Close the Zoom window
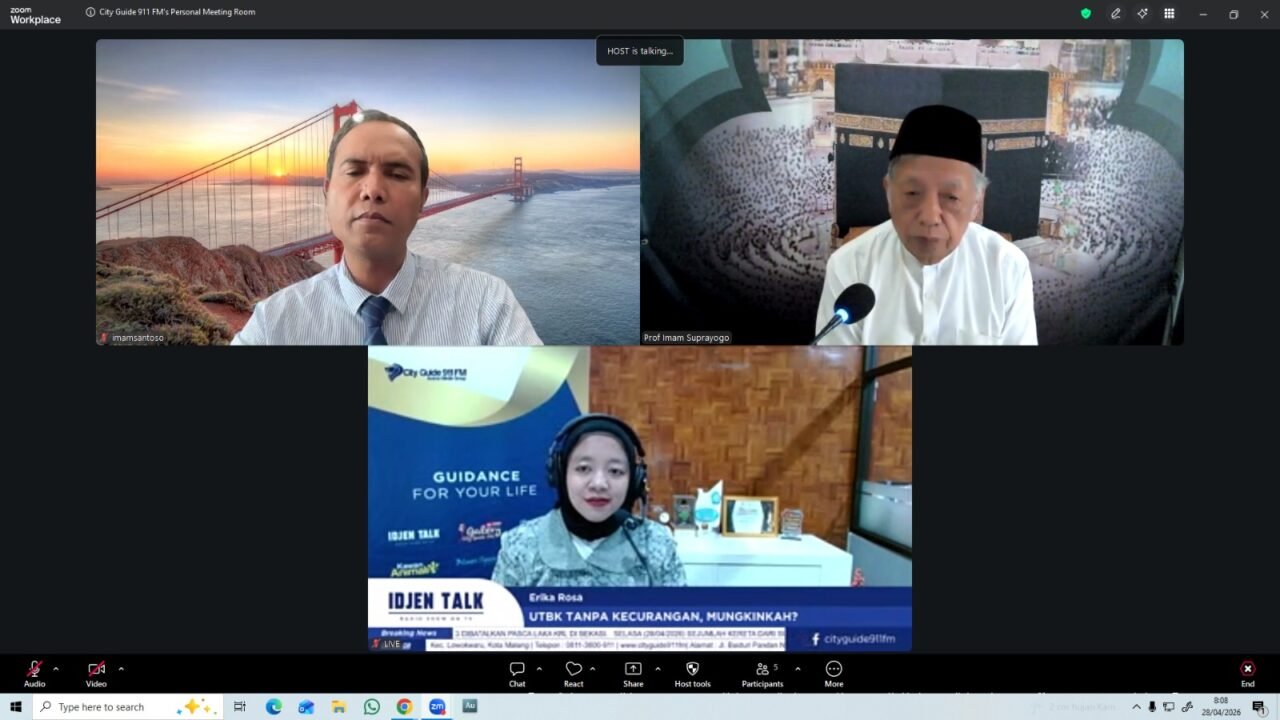The width and height of the screenshot is (1280, 720). [x=1262, y=14]
